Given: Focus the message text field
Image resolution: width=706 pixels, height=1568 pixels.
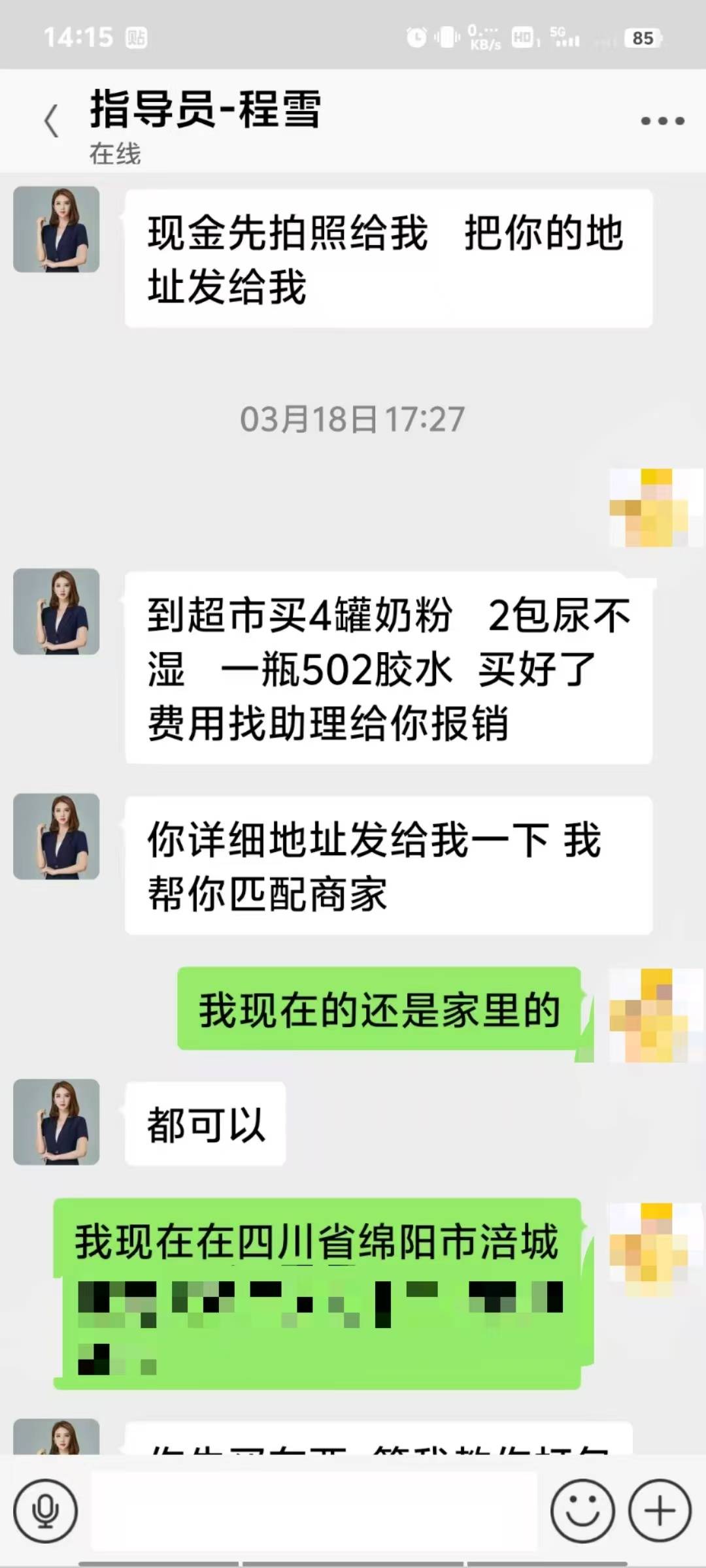Looking at the screenshot, I should [314, 1511].
